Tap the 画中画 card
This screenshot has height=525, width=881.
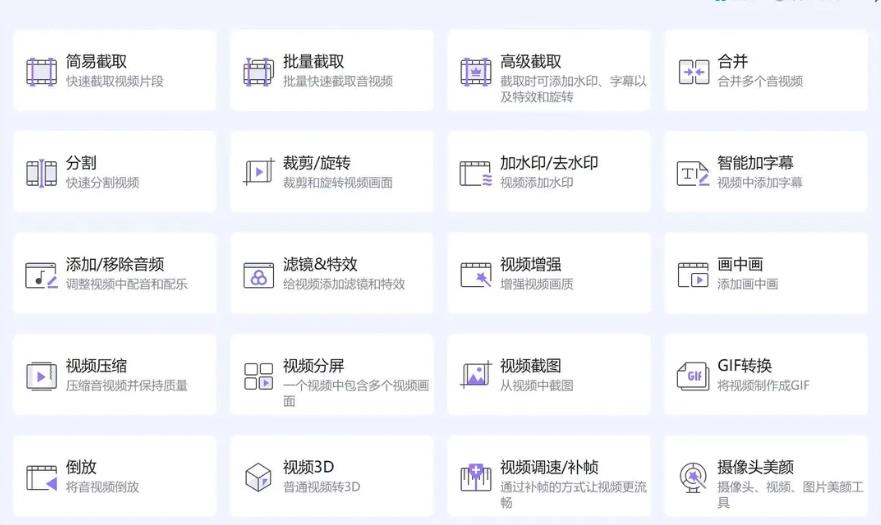click(x=765, y=274)
